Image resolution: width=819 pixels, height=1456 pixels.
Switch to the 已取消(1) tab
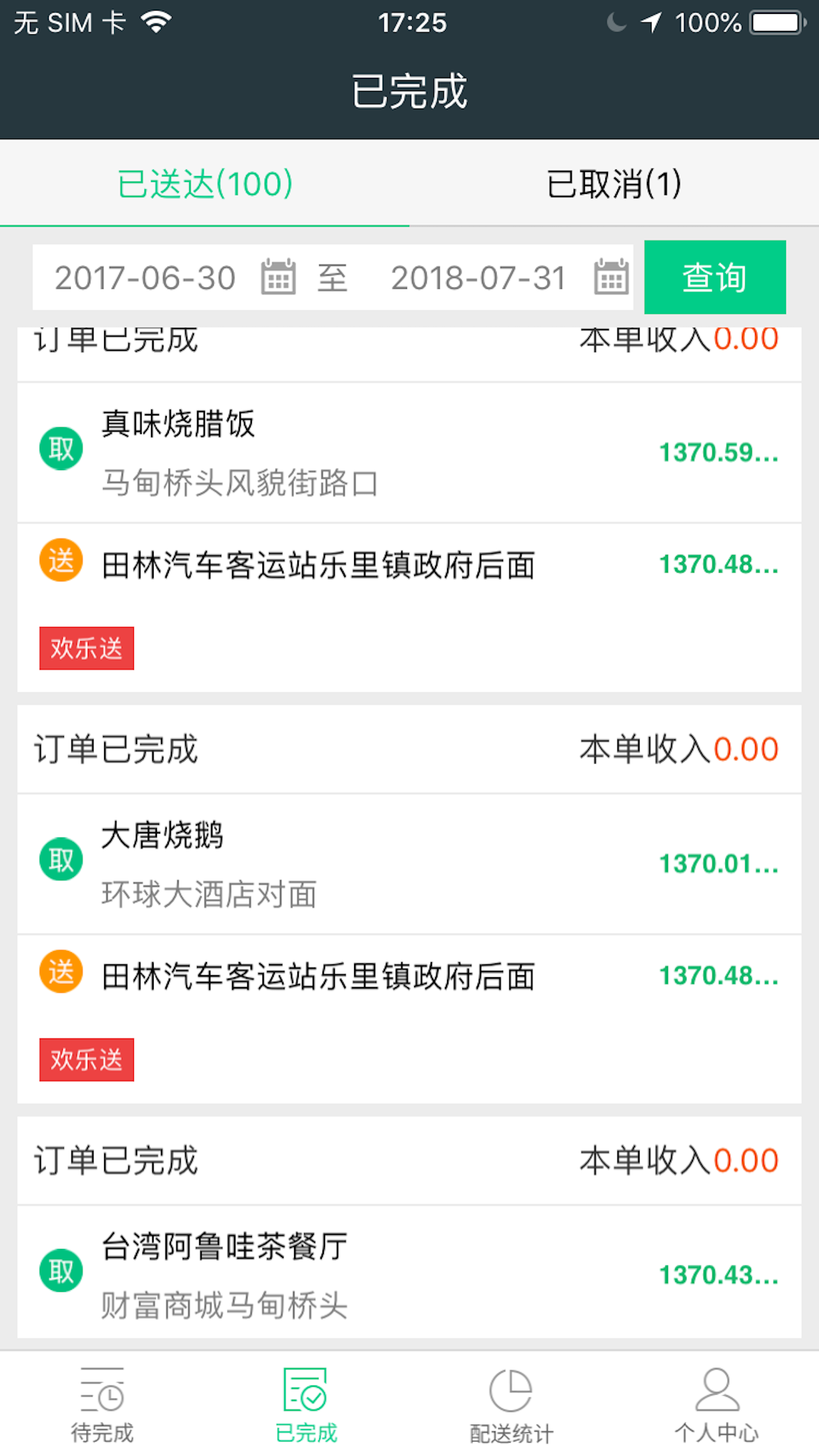(613, 183)
